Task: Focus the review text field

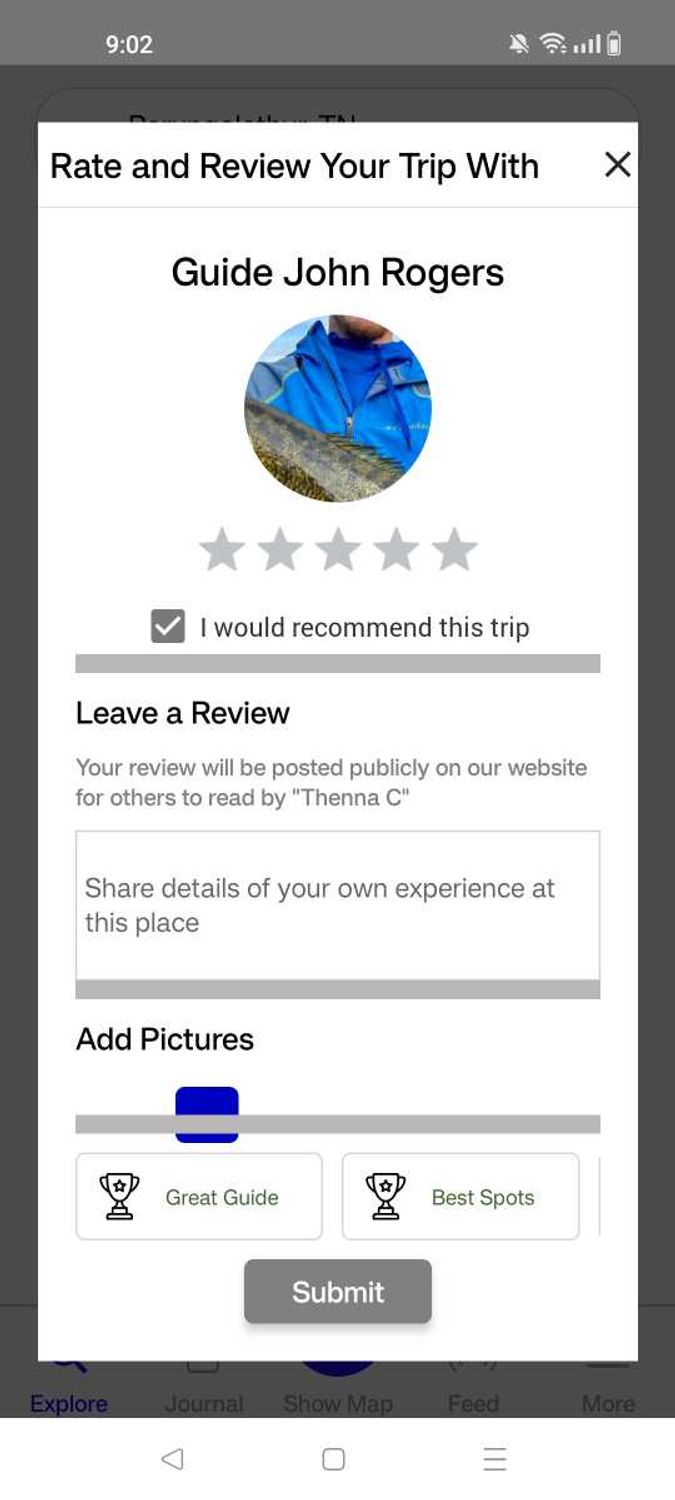Action: point(338,905)
